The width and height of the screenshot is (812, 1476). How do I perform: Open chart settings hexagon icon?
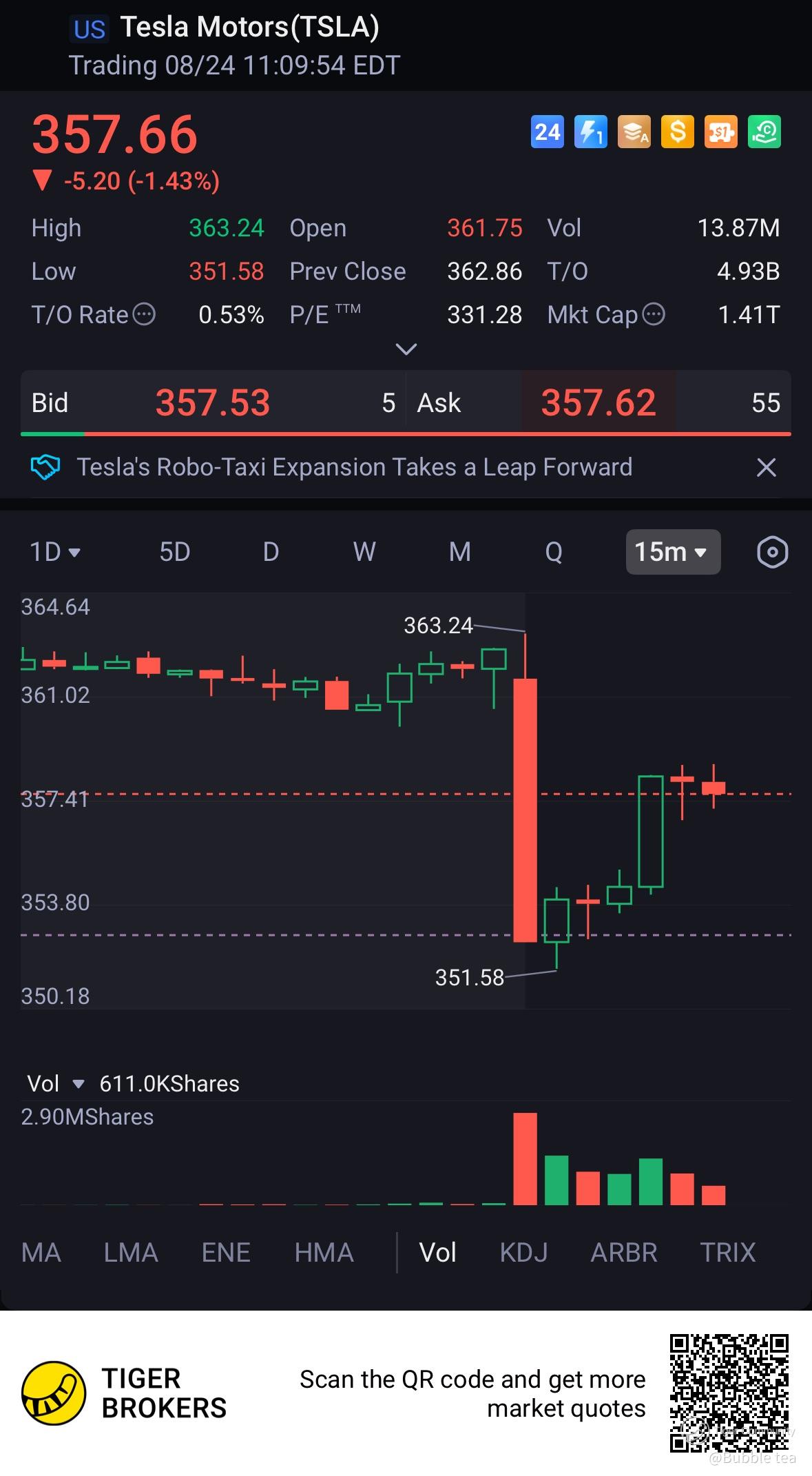(772, 552)
